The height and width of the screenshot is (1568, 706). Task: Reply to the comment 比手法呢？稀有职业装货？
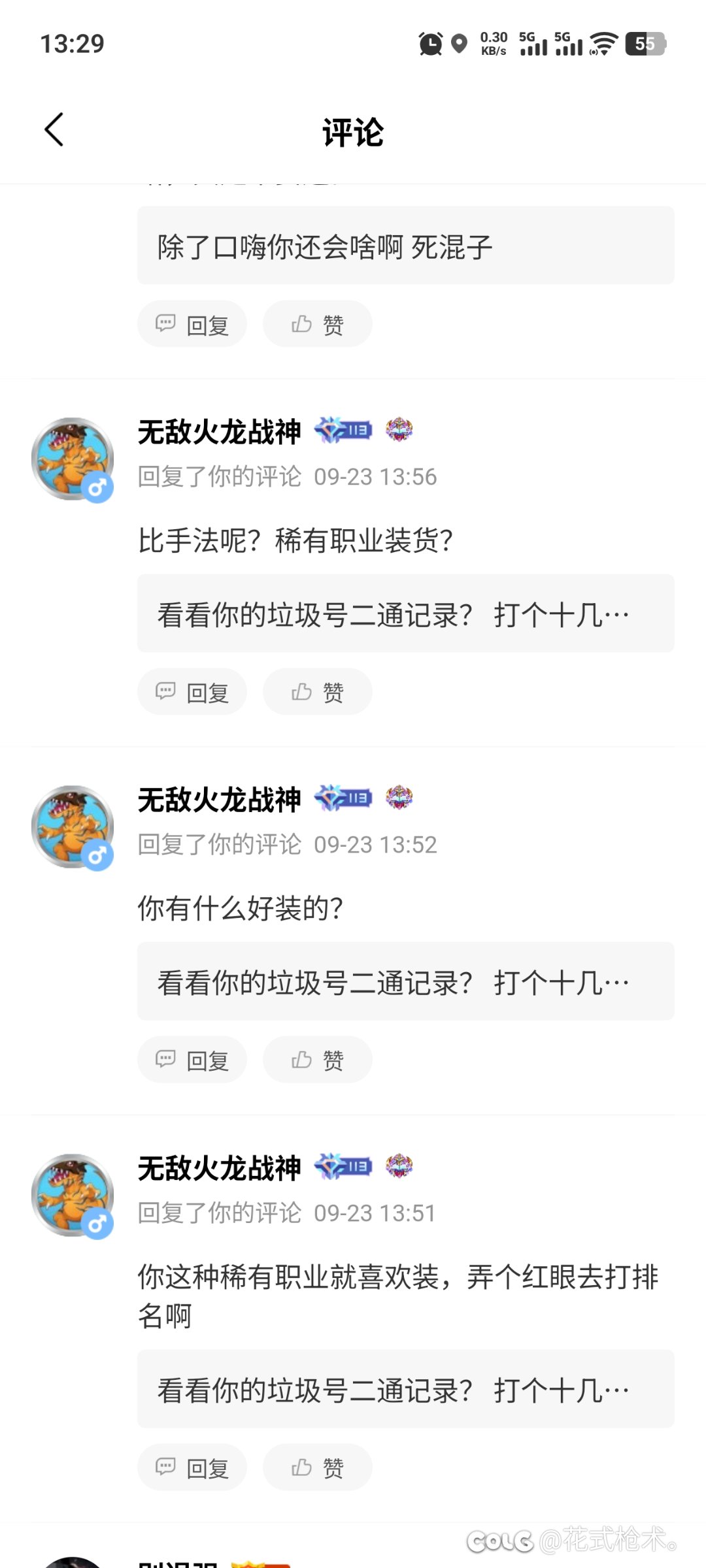[192, 692]
